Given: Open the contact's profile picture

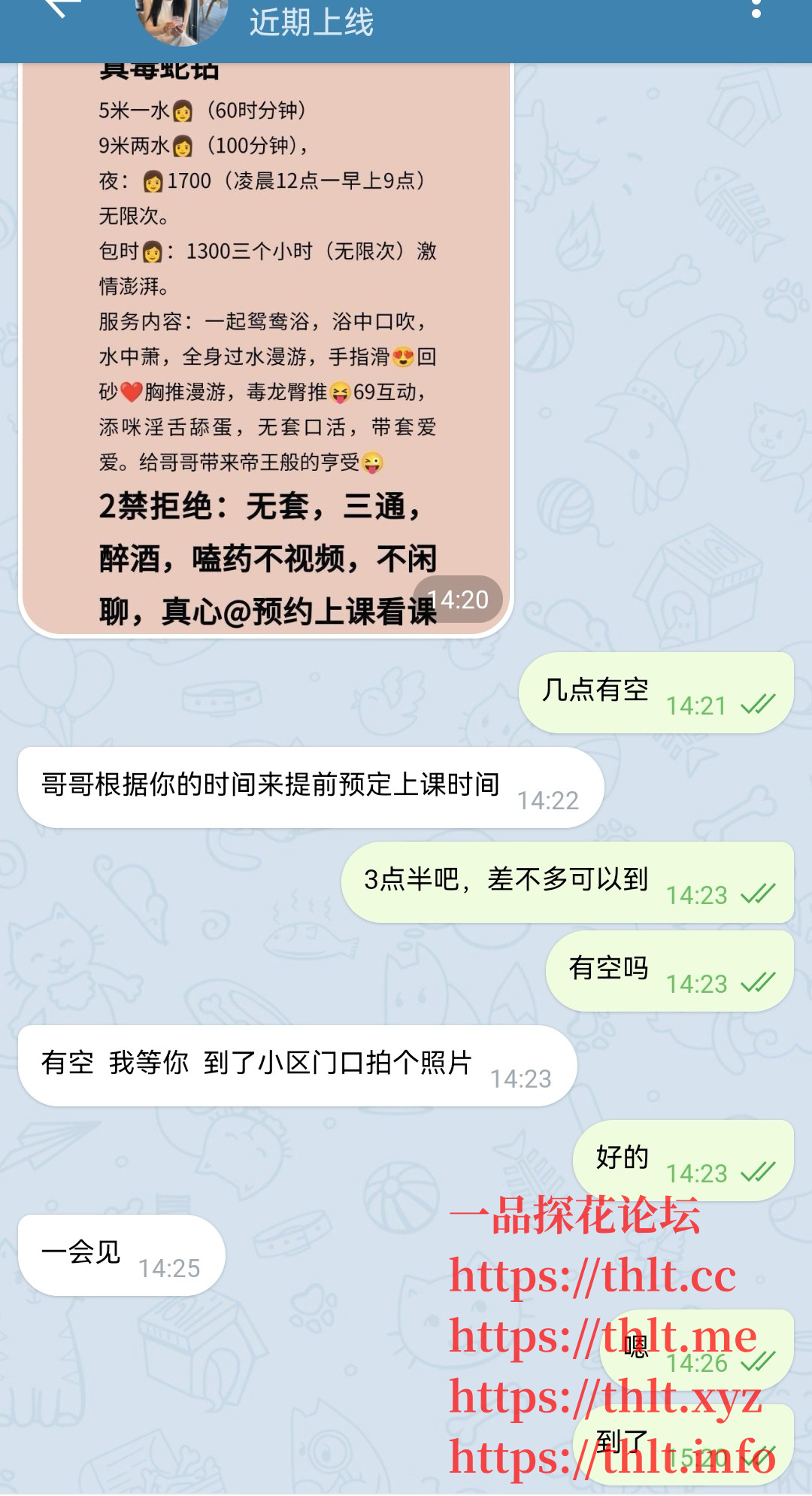Looking at the screenshot, I should [180, 19].
